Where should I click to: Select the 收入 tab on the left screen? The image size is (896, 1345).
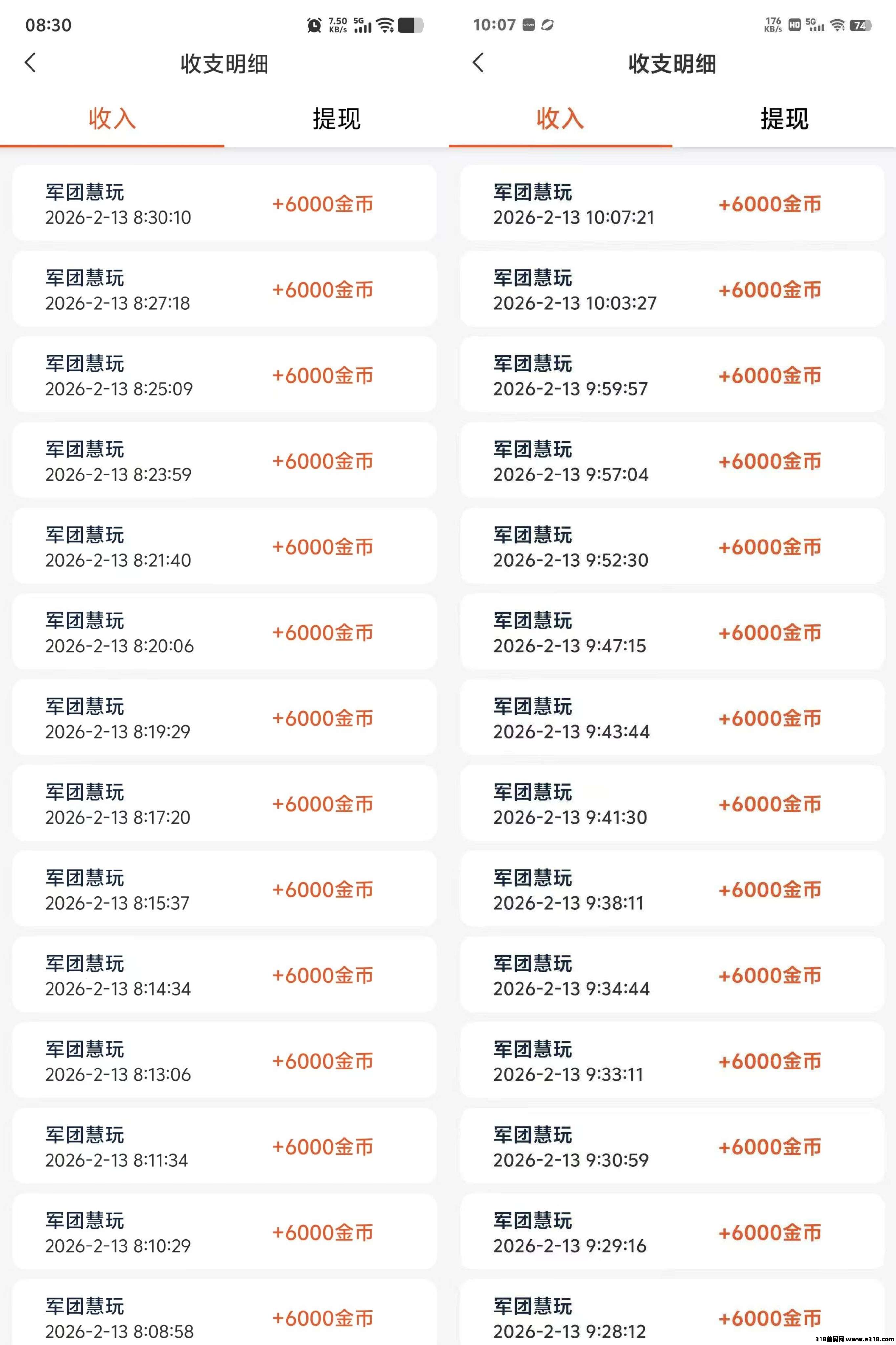pos(112,119)
